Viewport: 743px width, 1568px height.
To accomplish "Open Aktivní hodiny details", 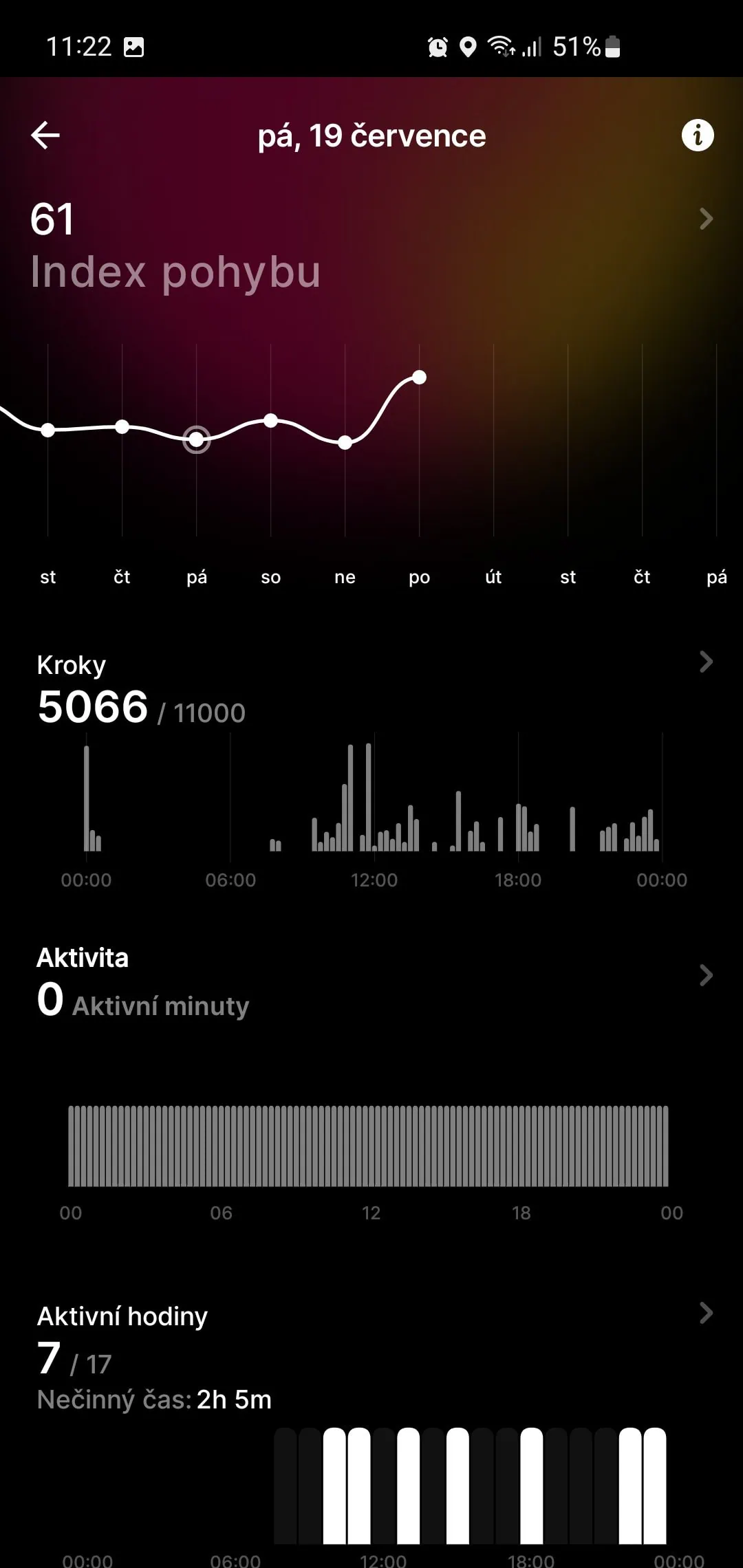I will (706, 1313).
